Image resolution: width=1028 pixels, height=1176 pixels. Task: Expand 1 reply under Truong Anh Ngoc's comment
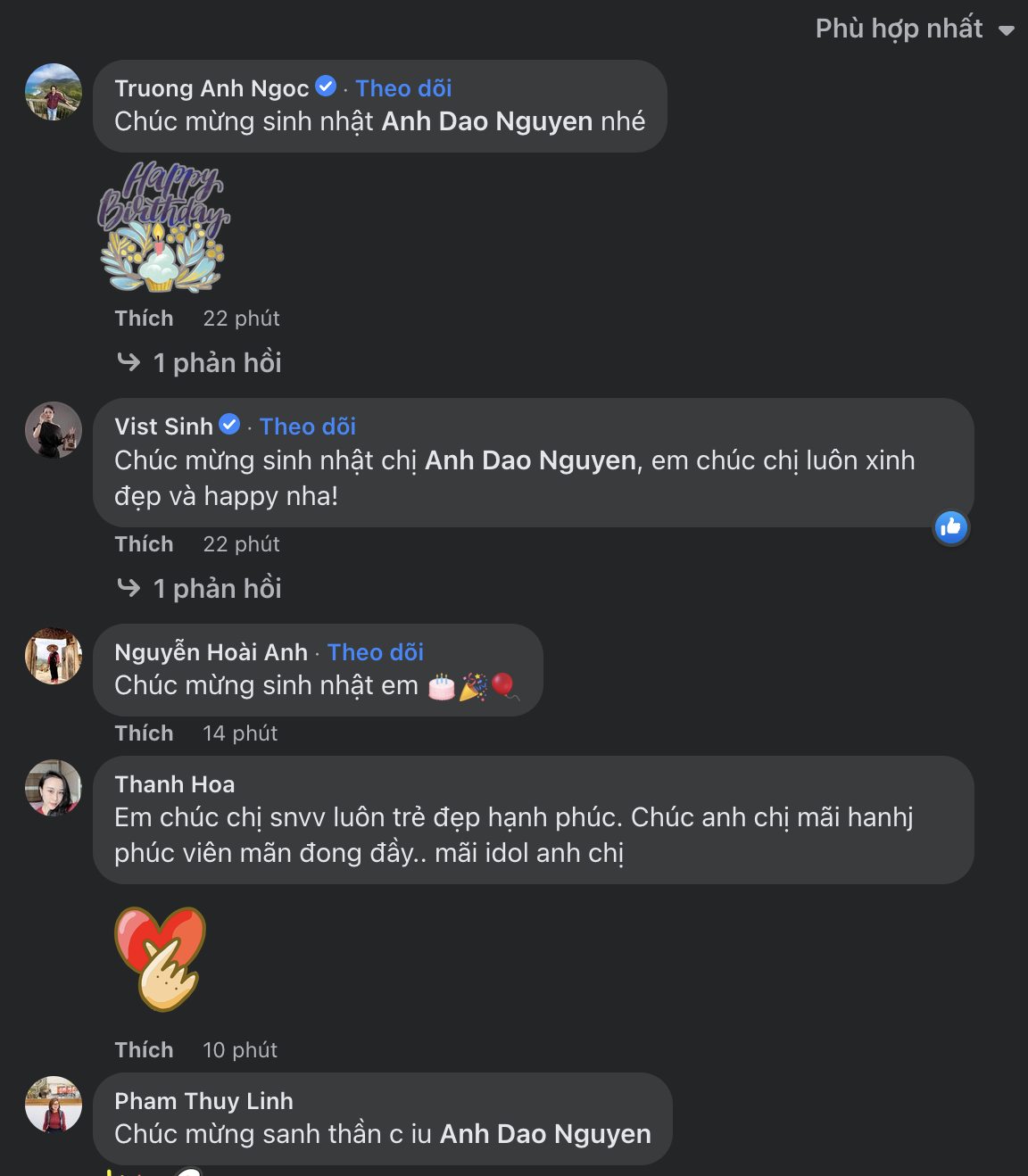coord(216,363)
